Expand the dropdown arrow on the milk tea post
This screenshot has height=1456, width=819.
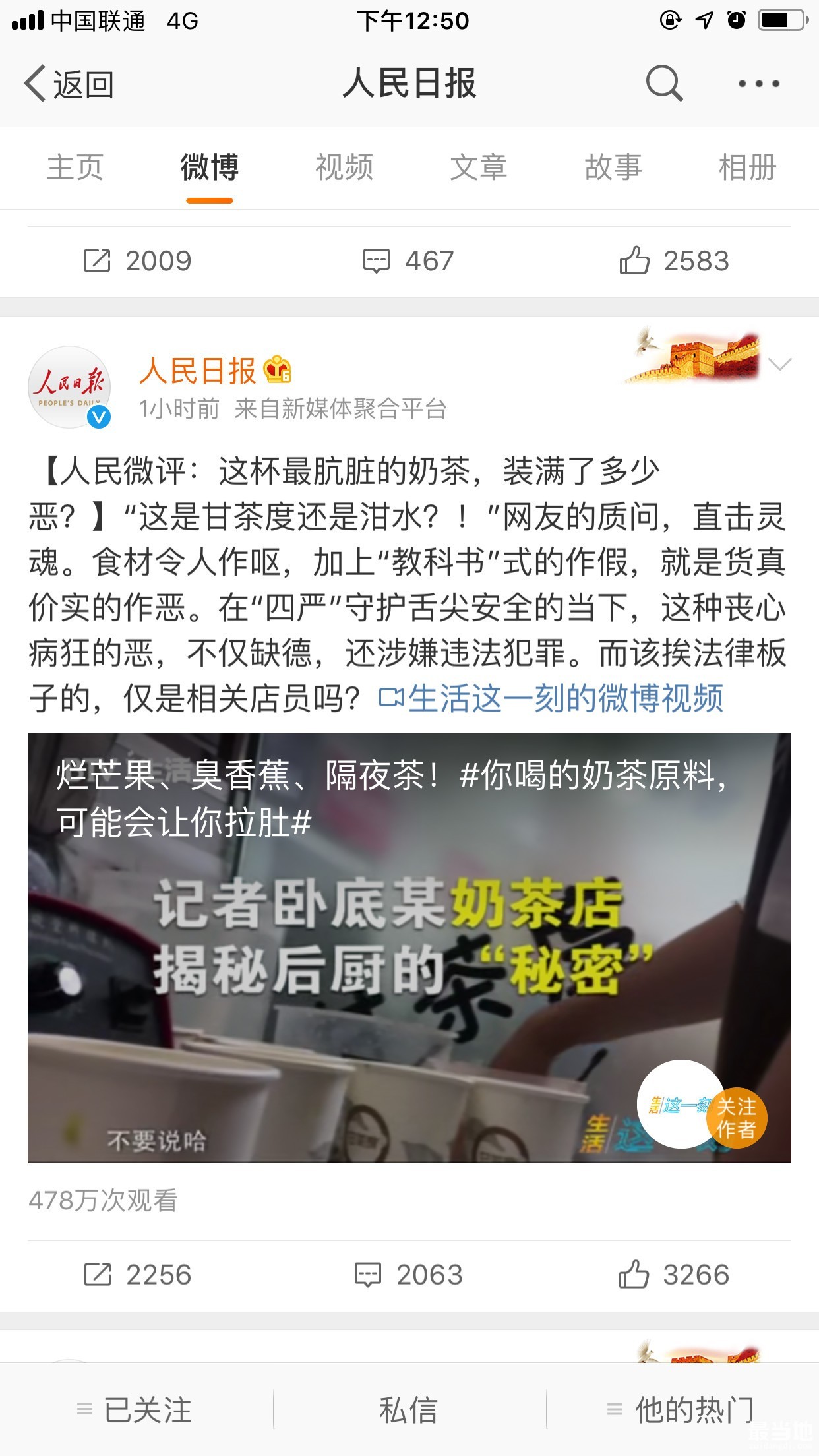[779, 365]
